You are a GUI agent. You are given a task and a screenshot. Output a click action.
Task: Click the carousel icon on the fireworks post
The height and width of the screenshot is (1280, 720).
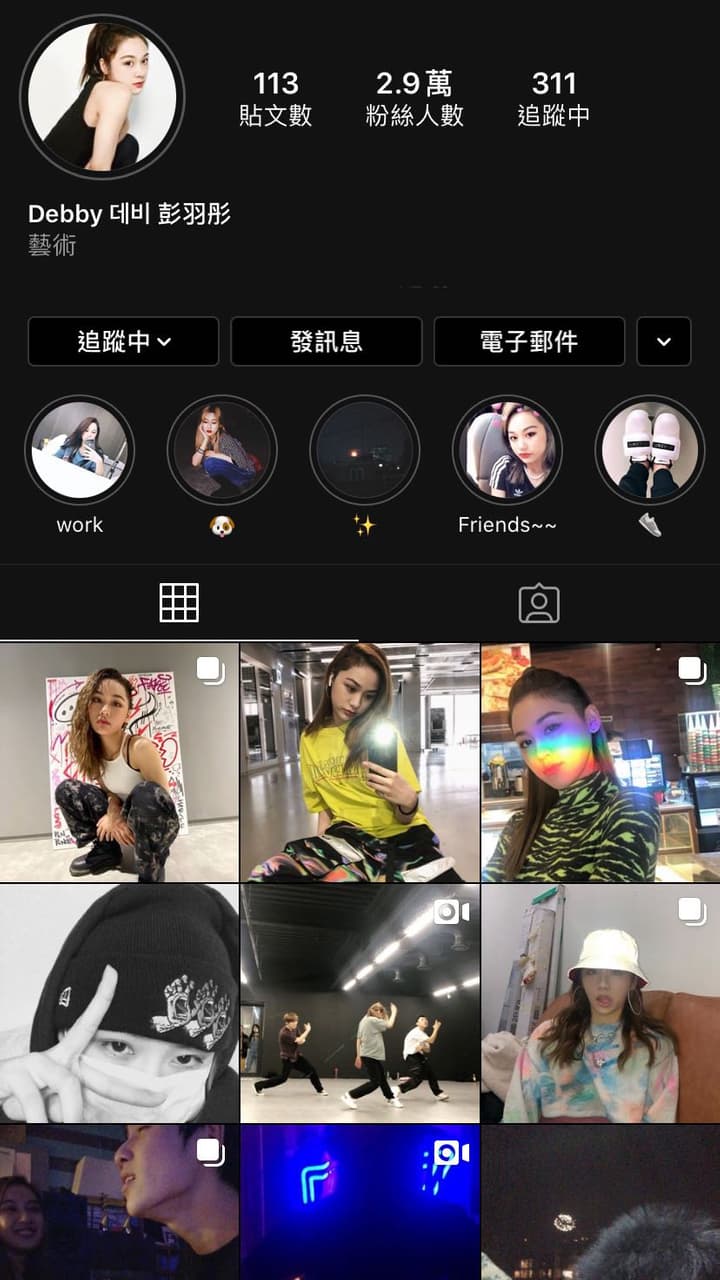(692, 1152)
